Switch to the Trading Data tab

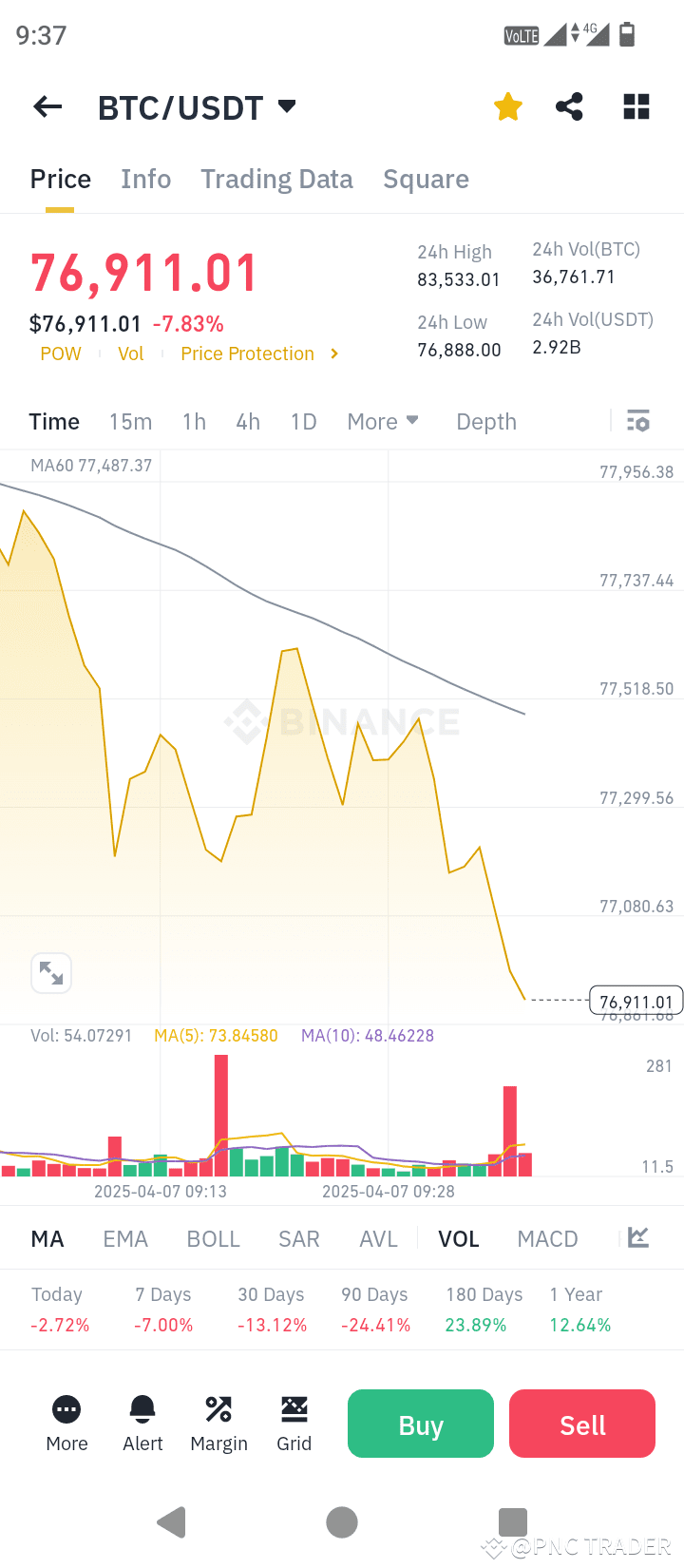[x=276, y=179]
